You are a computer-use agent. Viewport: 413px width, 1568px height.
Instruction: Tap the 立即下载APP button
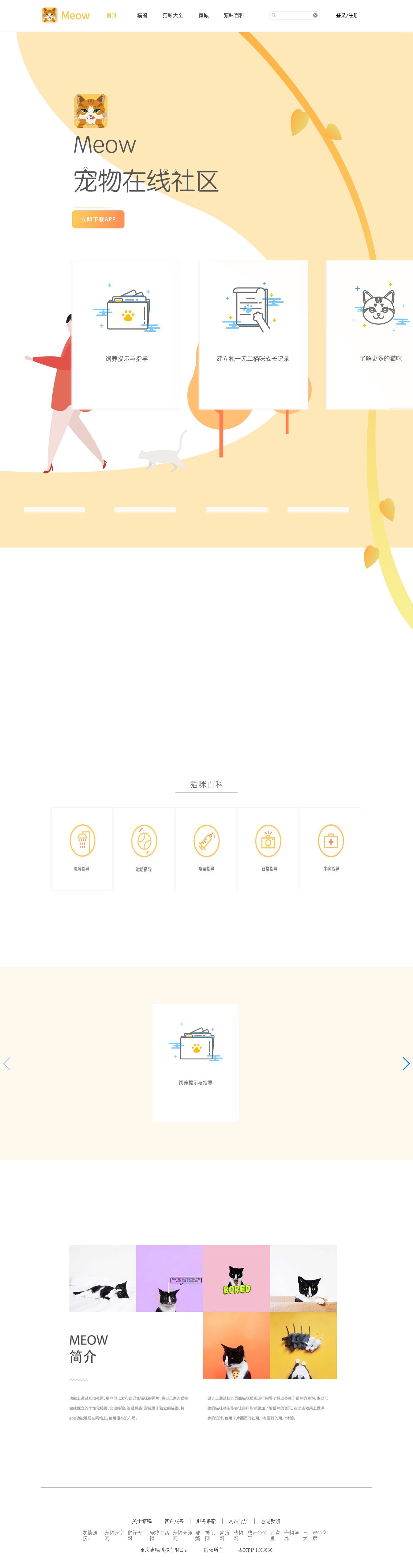click(99, 219)
